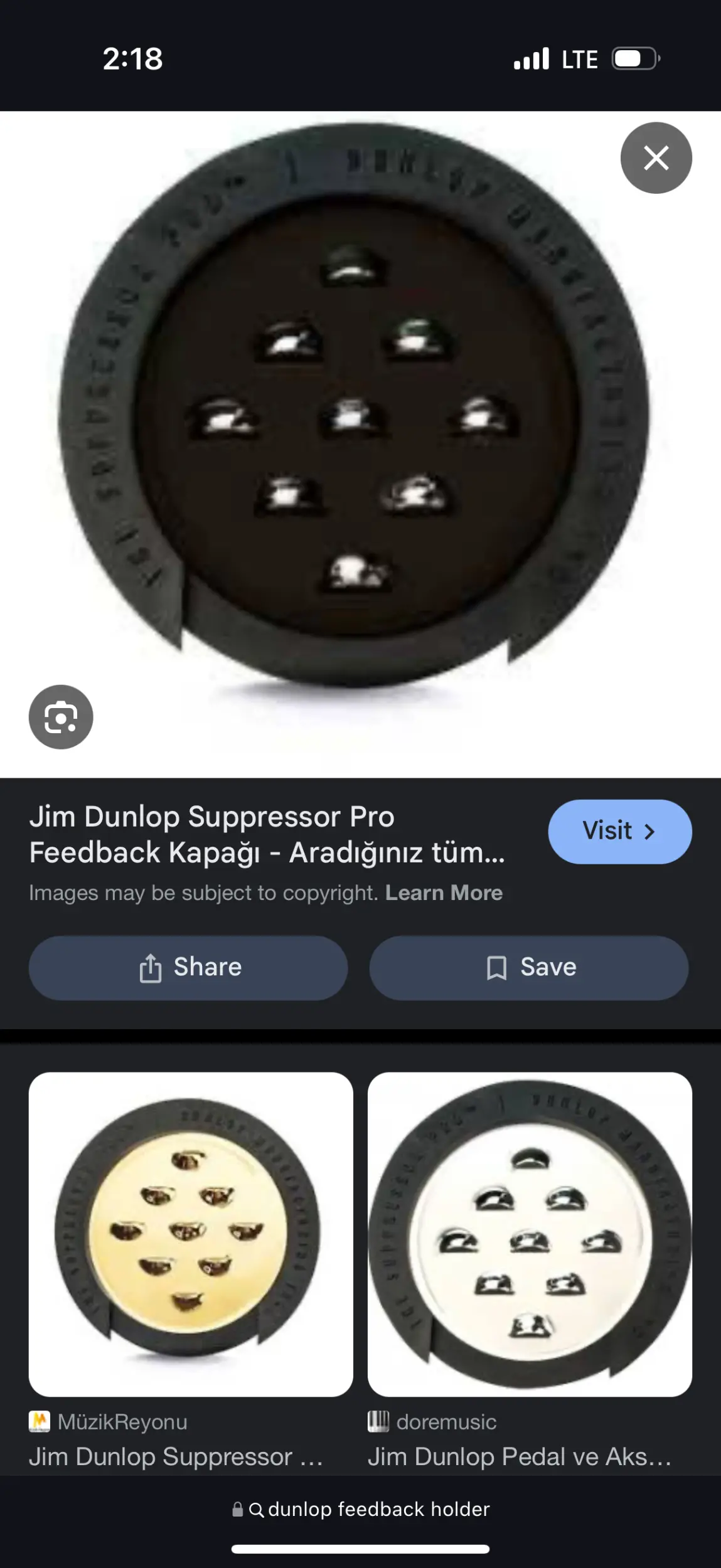Screen dimensions: 721x1568
Task: Close the image preview
Action: pyautogui.click(x=656, y=158)
